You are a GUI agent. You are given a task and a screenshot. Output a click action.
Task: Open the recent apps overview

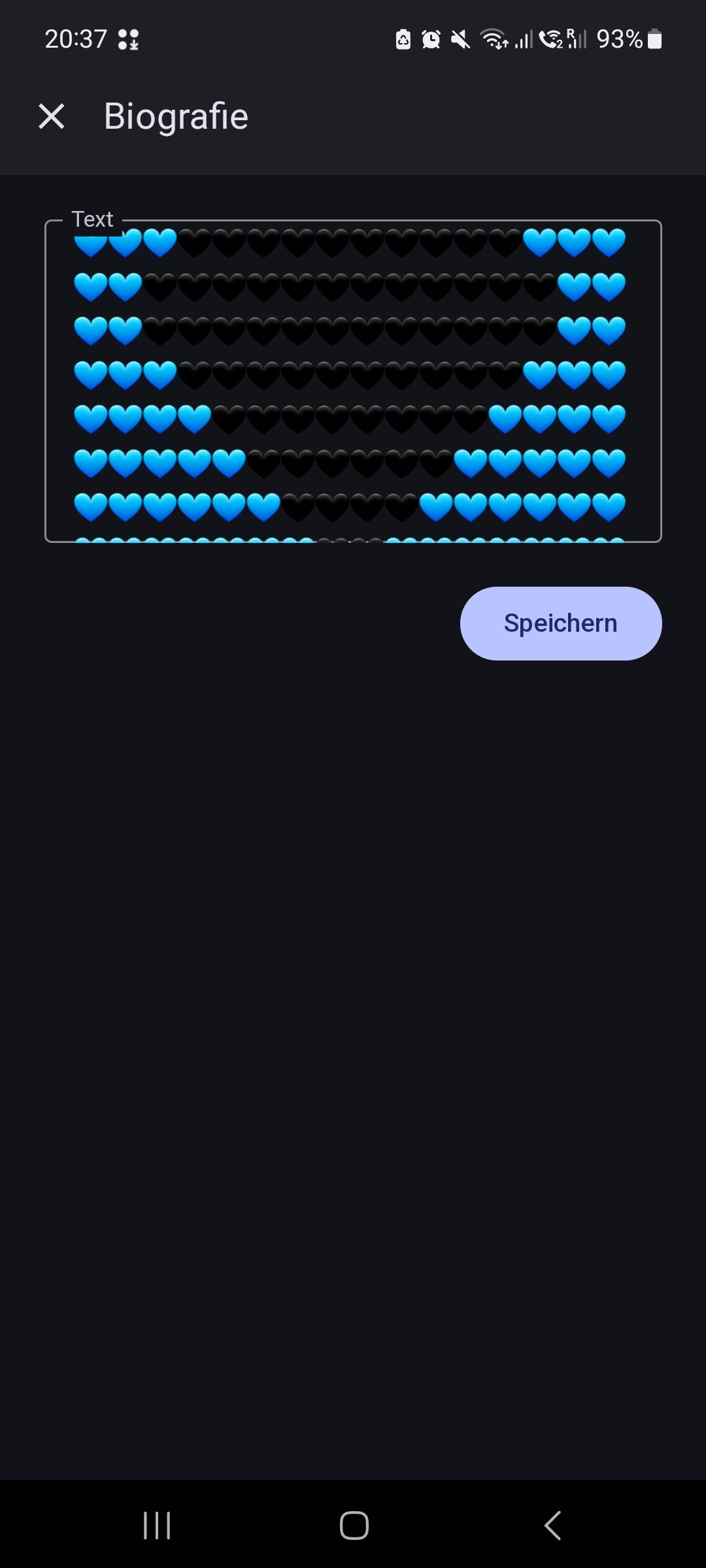click(x=157, y=1526)
